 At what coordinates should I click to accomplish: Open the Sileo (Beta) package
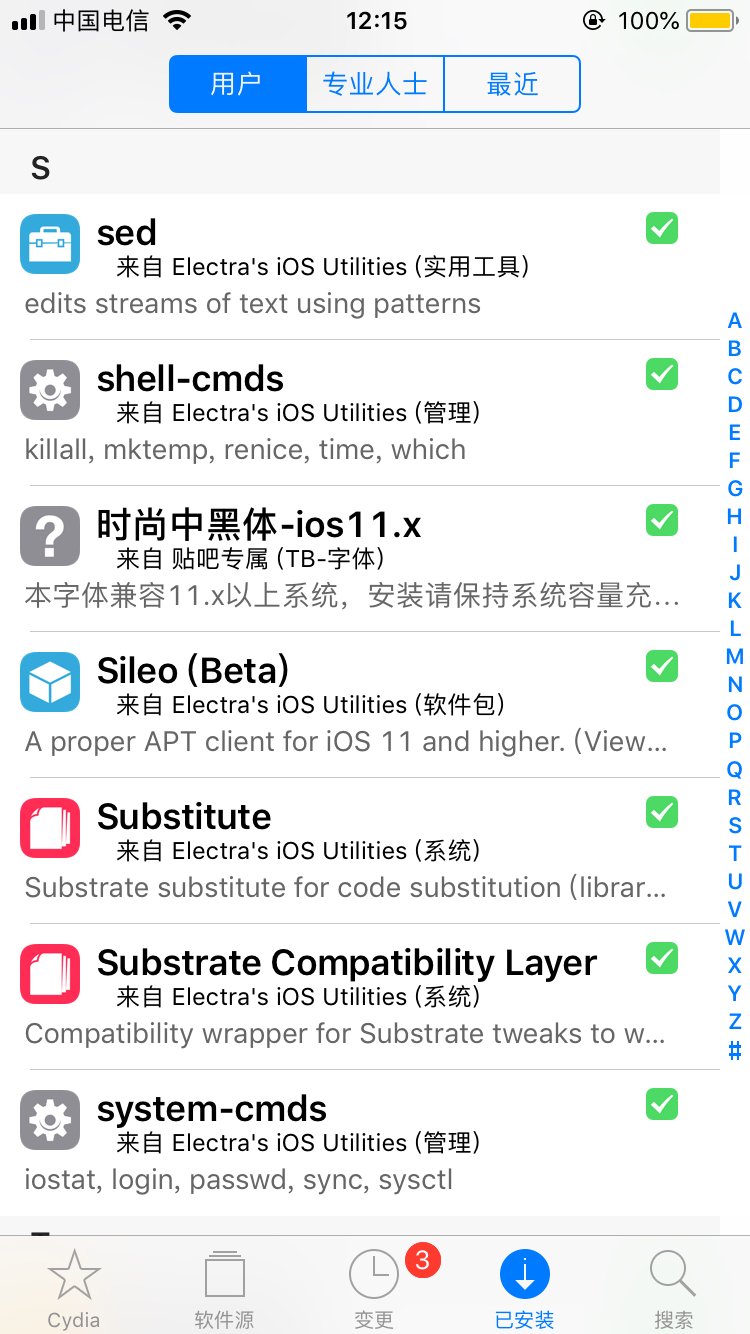coord(360,705)
